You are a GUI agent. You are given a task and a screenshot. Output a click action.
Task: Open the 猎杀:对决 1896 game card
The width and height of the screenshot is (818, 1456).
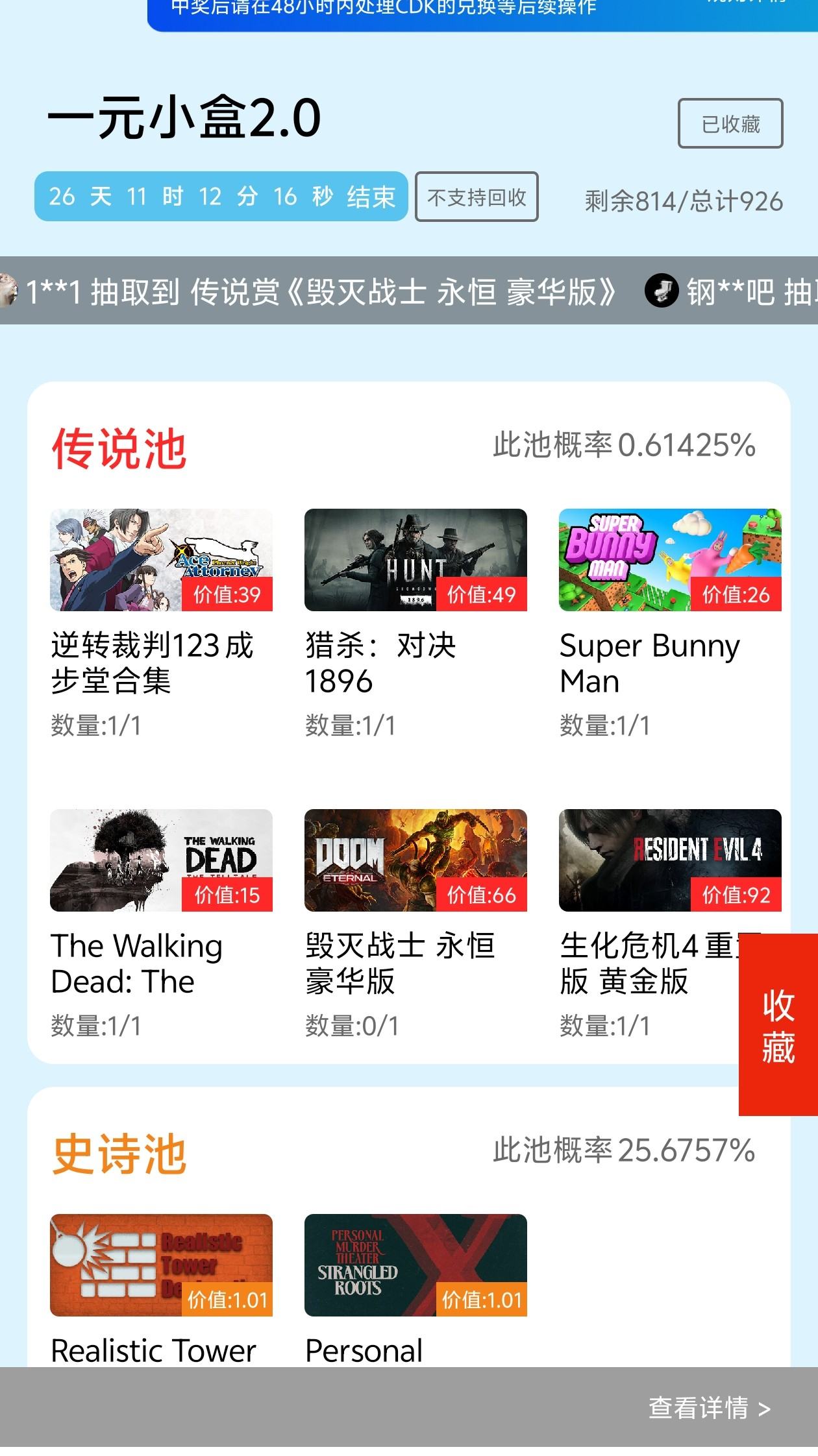tap(415, 560)
